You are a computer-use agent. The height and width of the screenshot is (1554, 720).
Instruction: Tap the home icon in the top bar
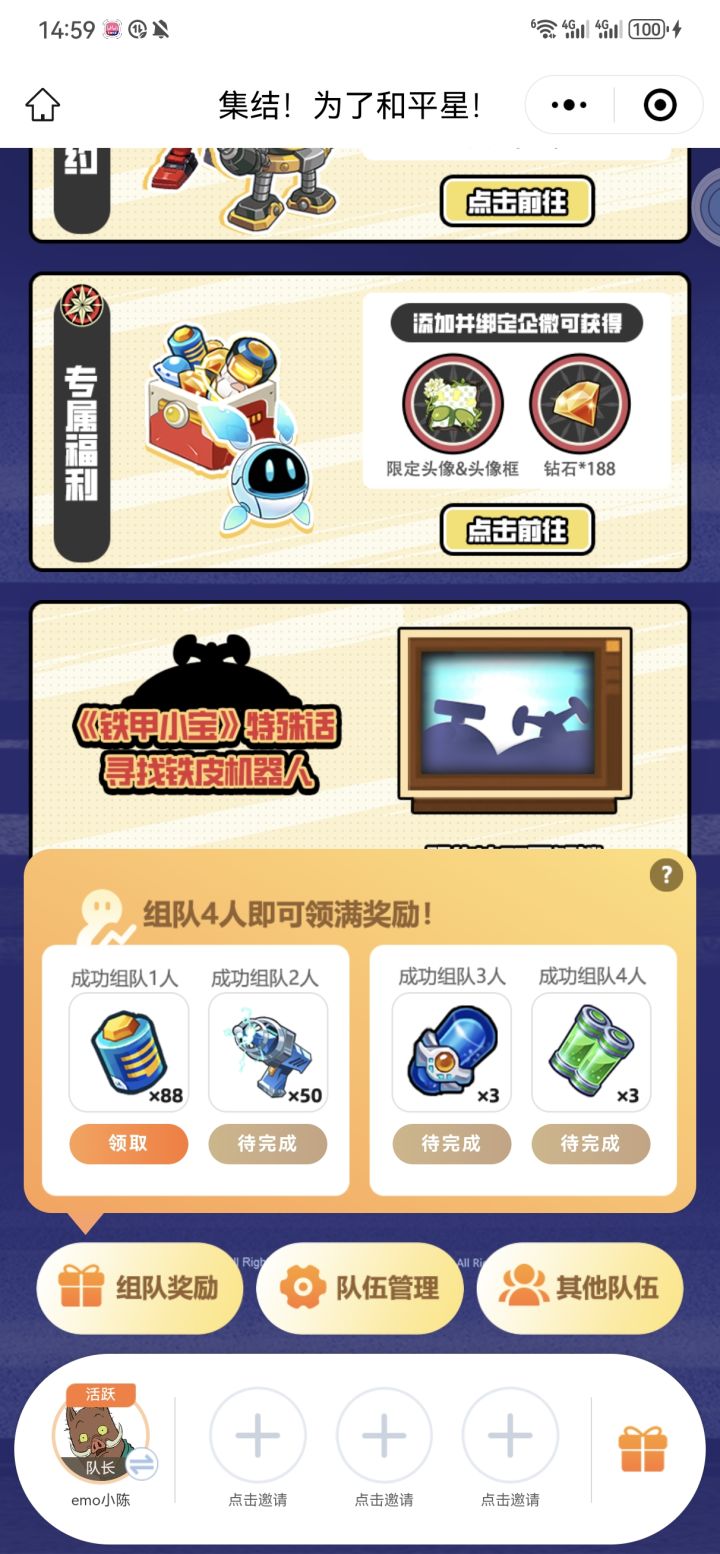[x=43, y=103]
